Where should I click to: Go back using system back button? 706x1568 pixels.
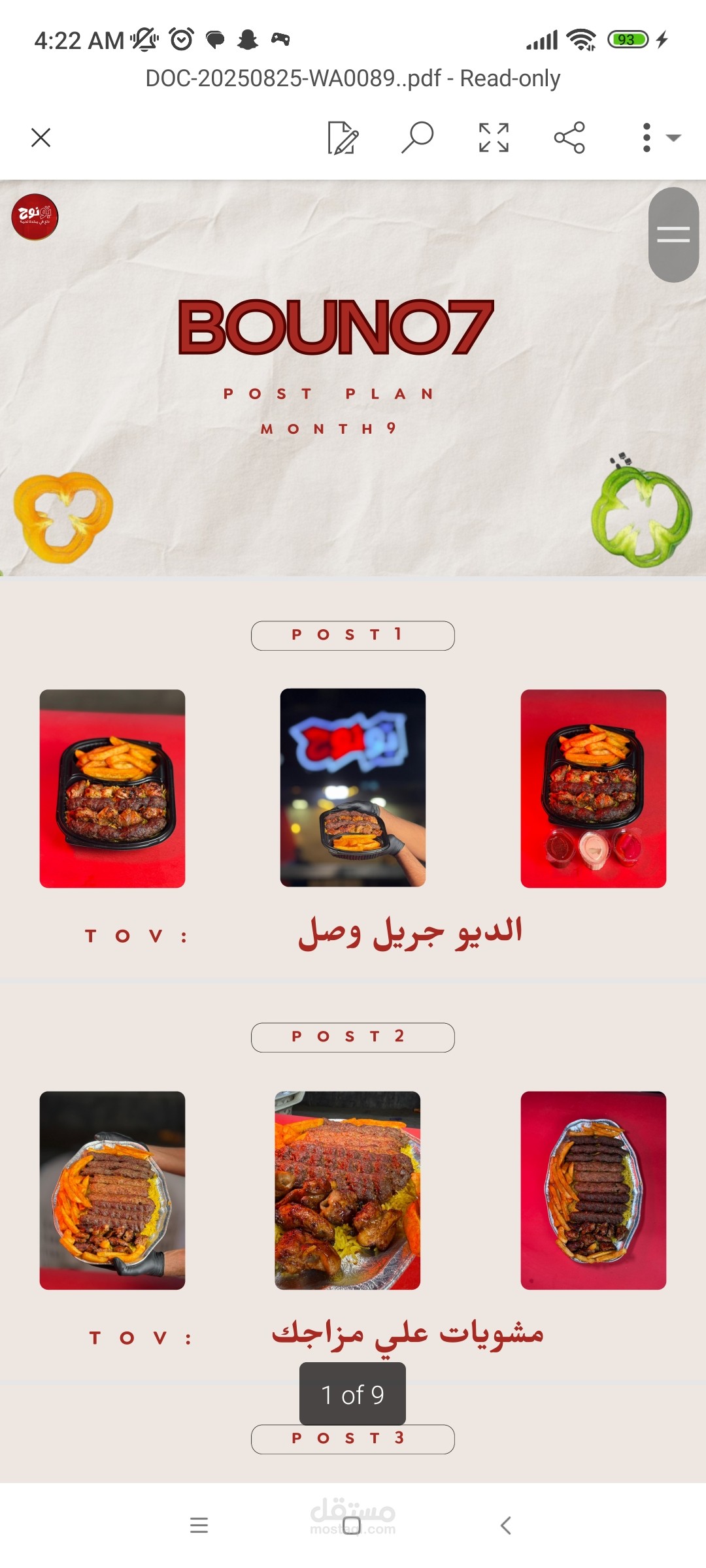point(505,1526)
